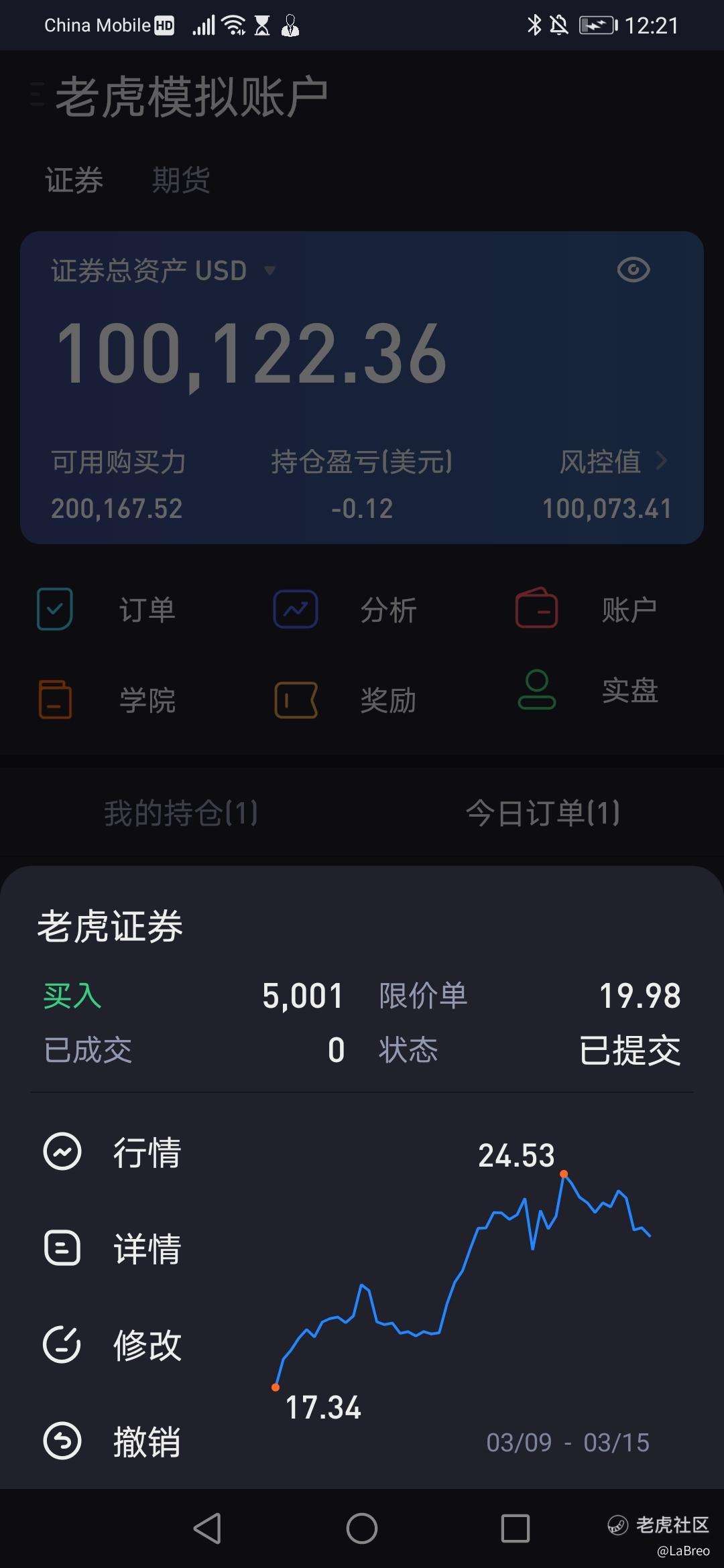
Task: Select 修改 to modify the order
Action: pos(113,1345)
